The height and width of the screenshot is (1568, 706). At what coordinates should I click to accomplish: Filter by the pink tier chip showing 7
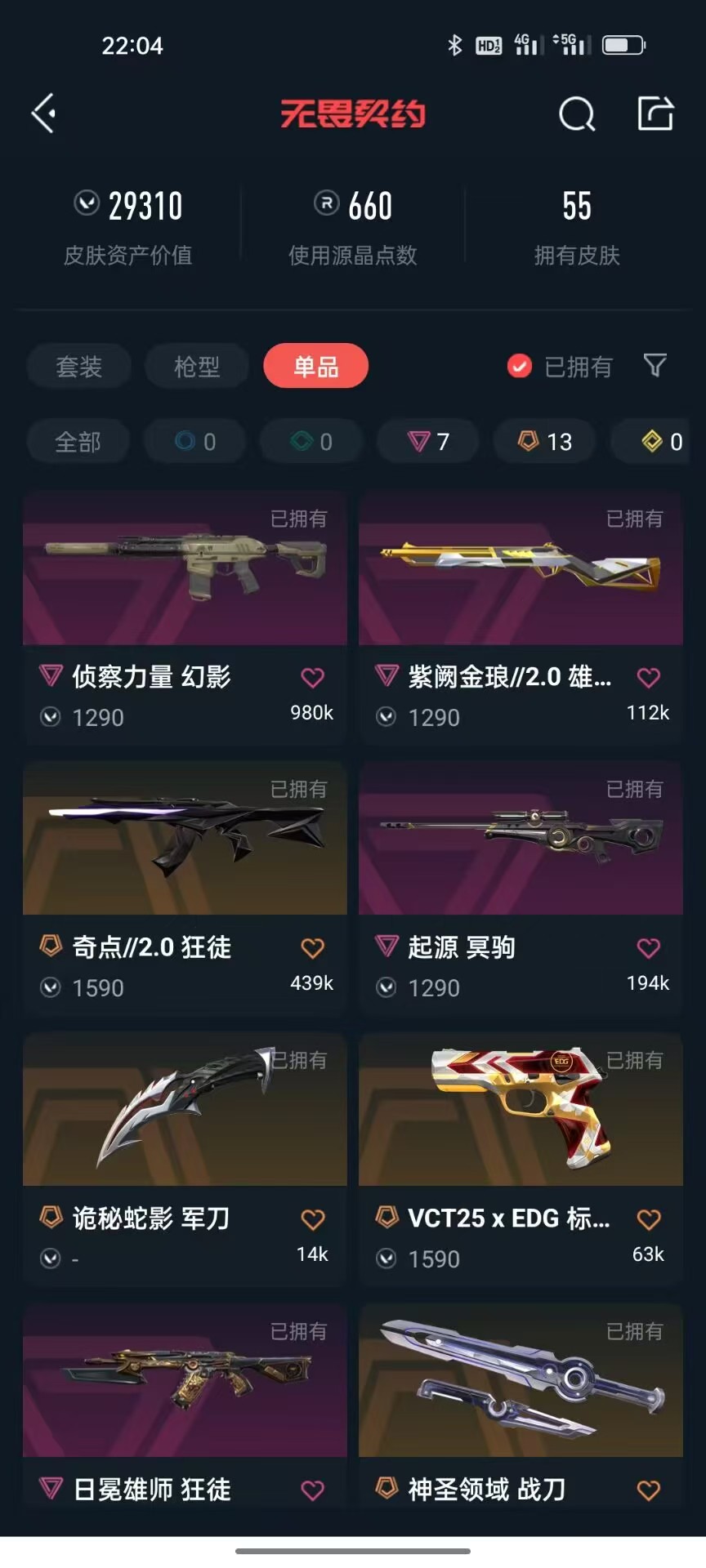point(428,442)
